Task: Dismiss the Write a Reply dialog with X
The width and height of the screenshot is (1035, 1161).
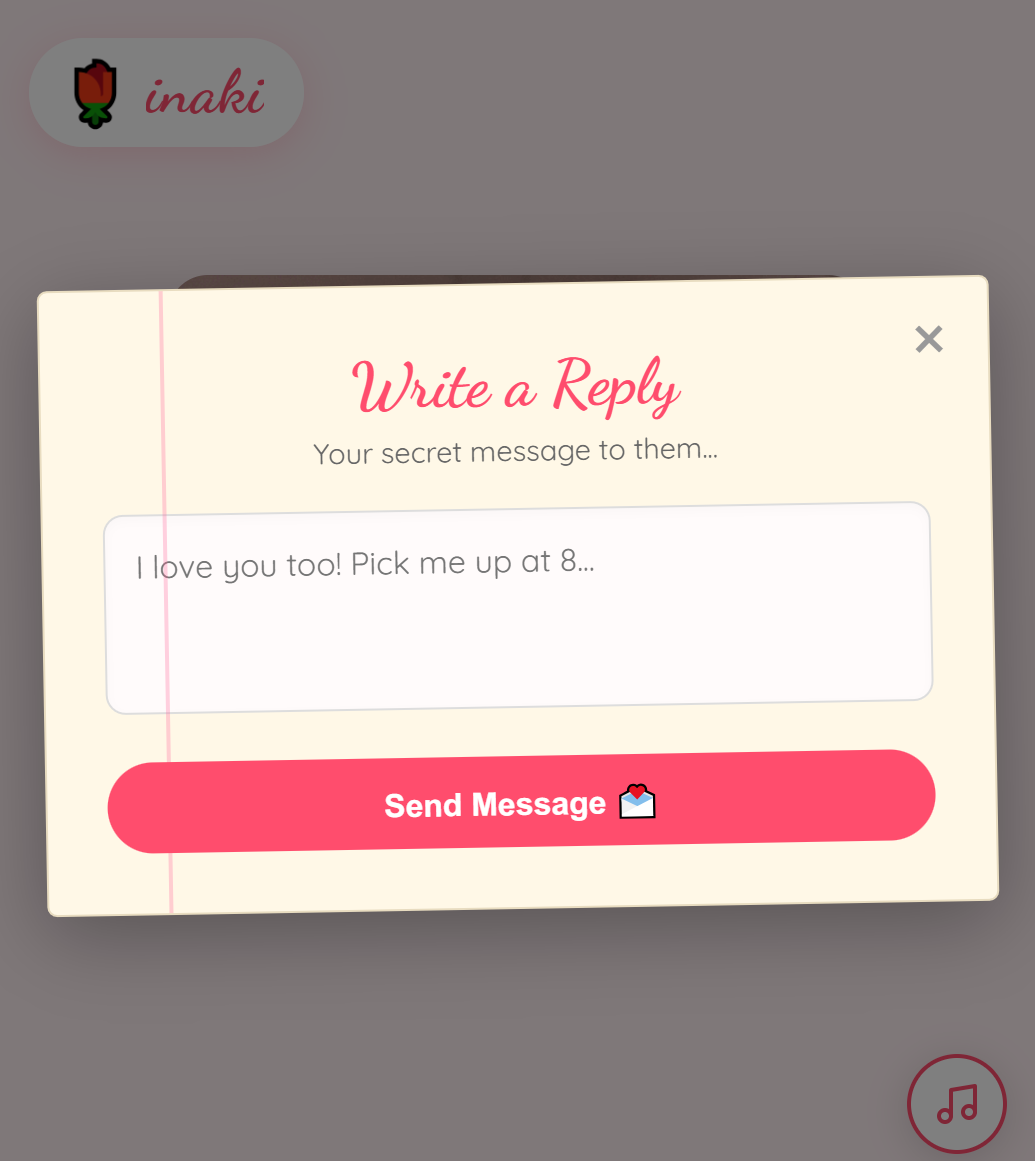Action: (x=928, y=339)
